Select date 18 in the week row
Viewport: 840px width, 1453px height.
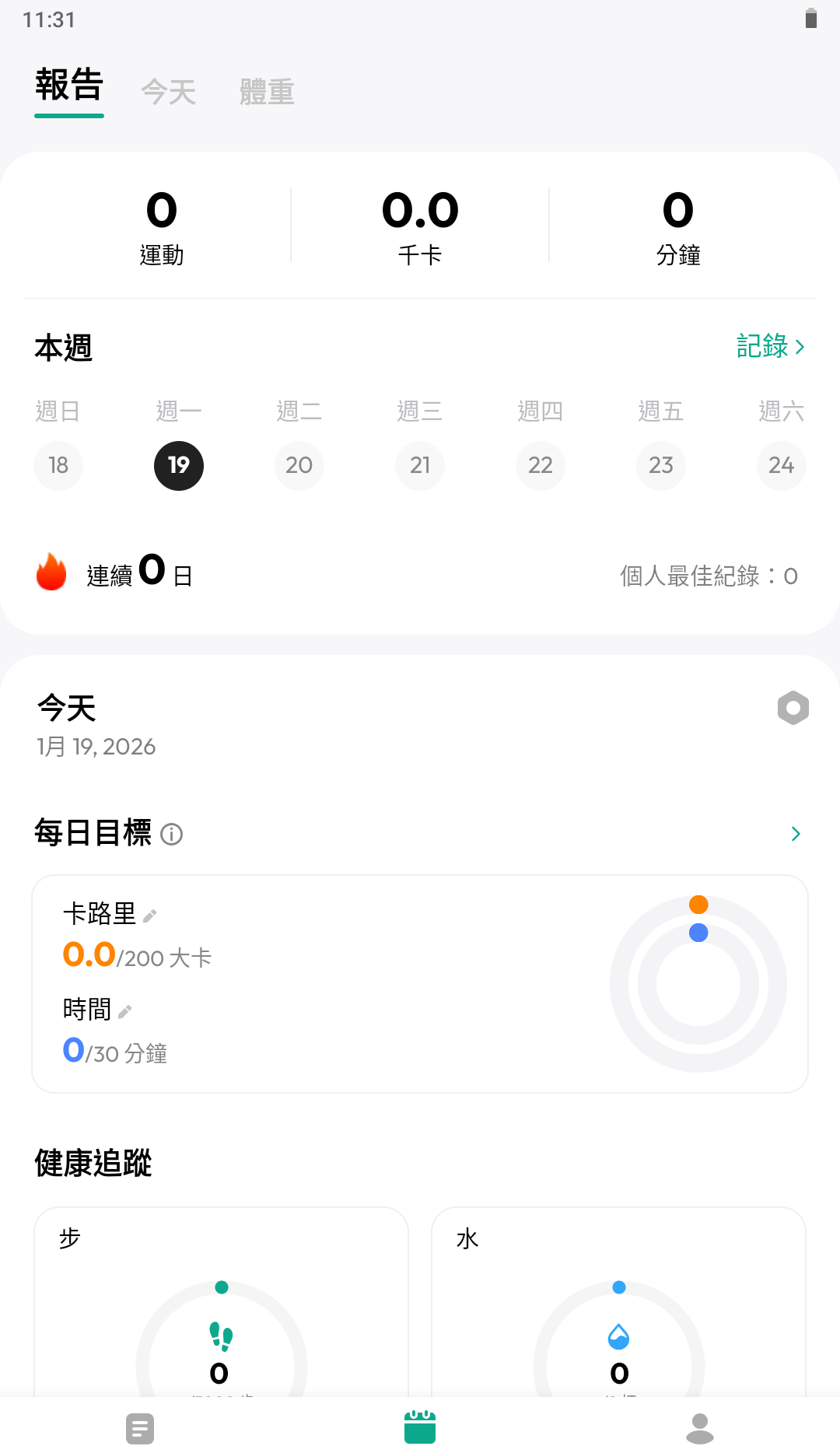(58, 465)
